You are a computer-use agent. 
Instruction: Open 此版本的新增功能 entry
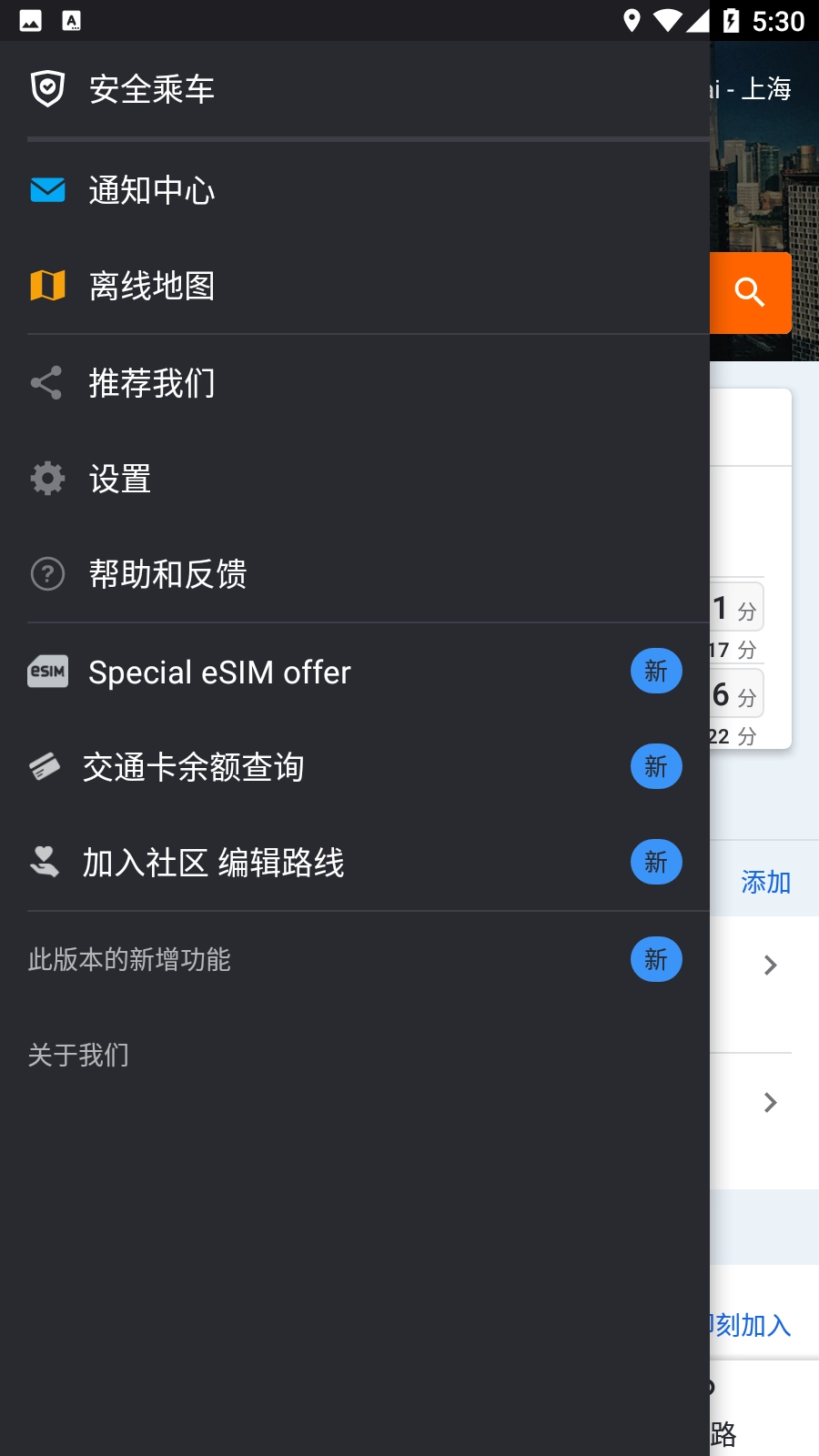tap(129, 960)
